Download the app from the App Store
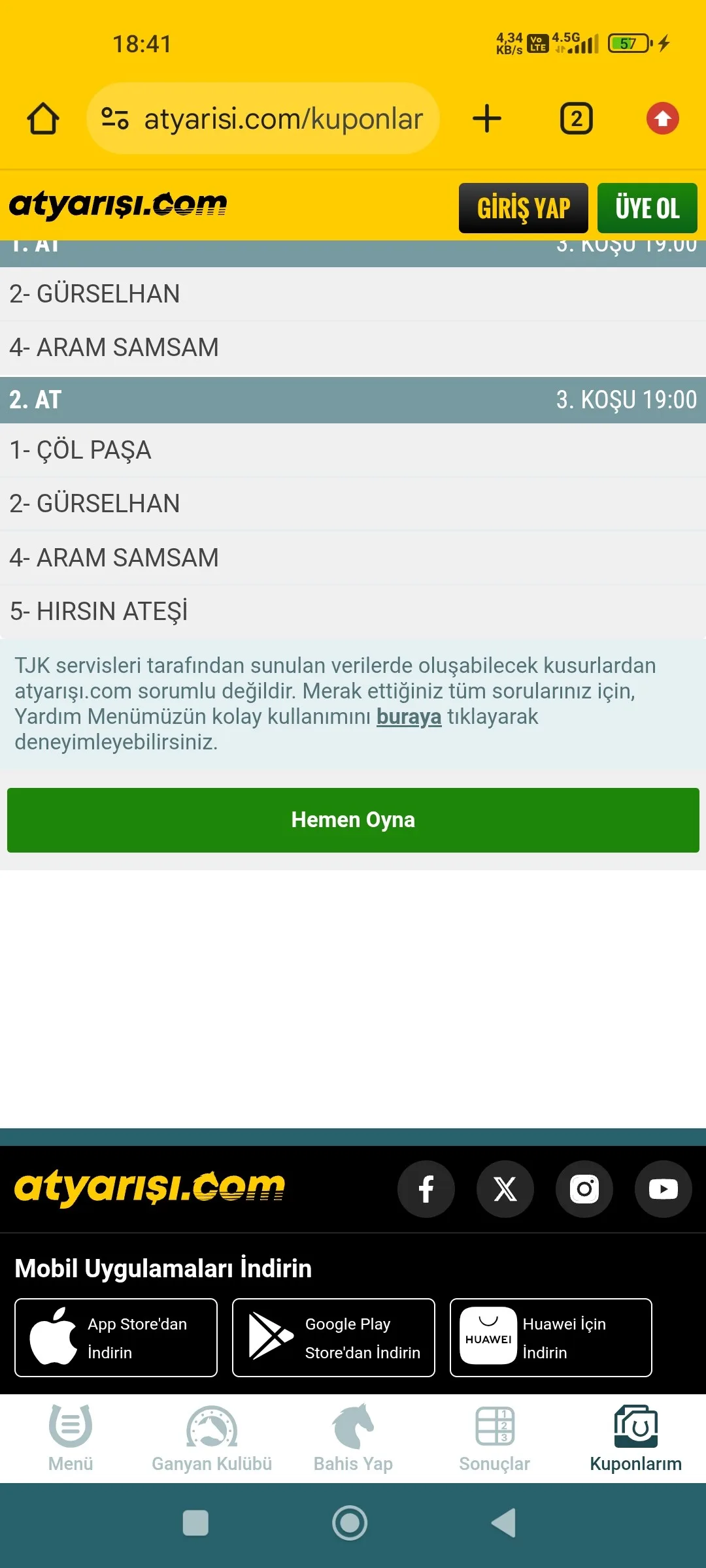Image resolution: width=706 pixels, height=1568 pixels. [x=116, y=1337]
